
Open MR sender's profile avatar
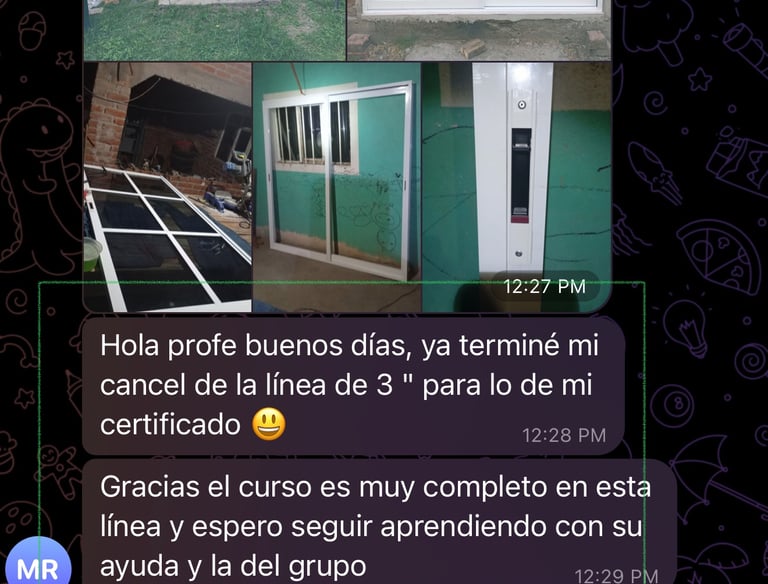pyautogui.click(x=37, y=565)
